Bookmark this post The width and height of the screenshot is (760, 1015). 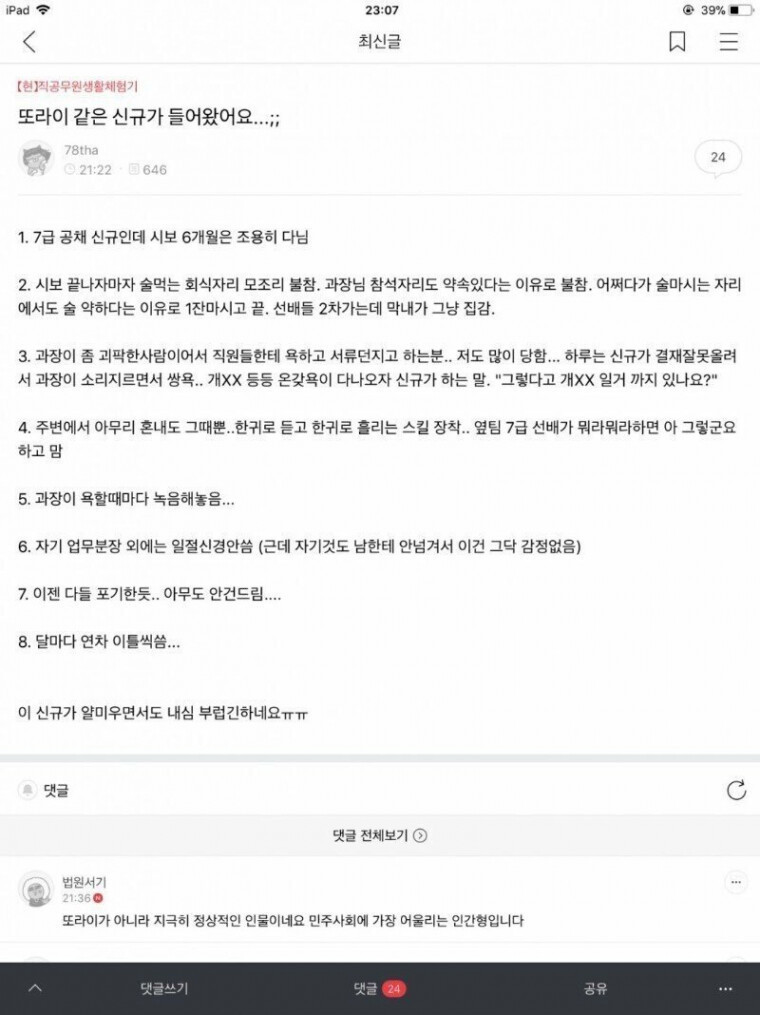(x=677, y=41)
